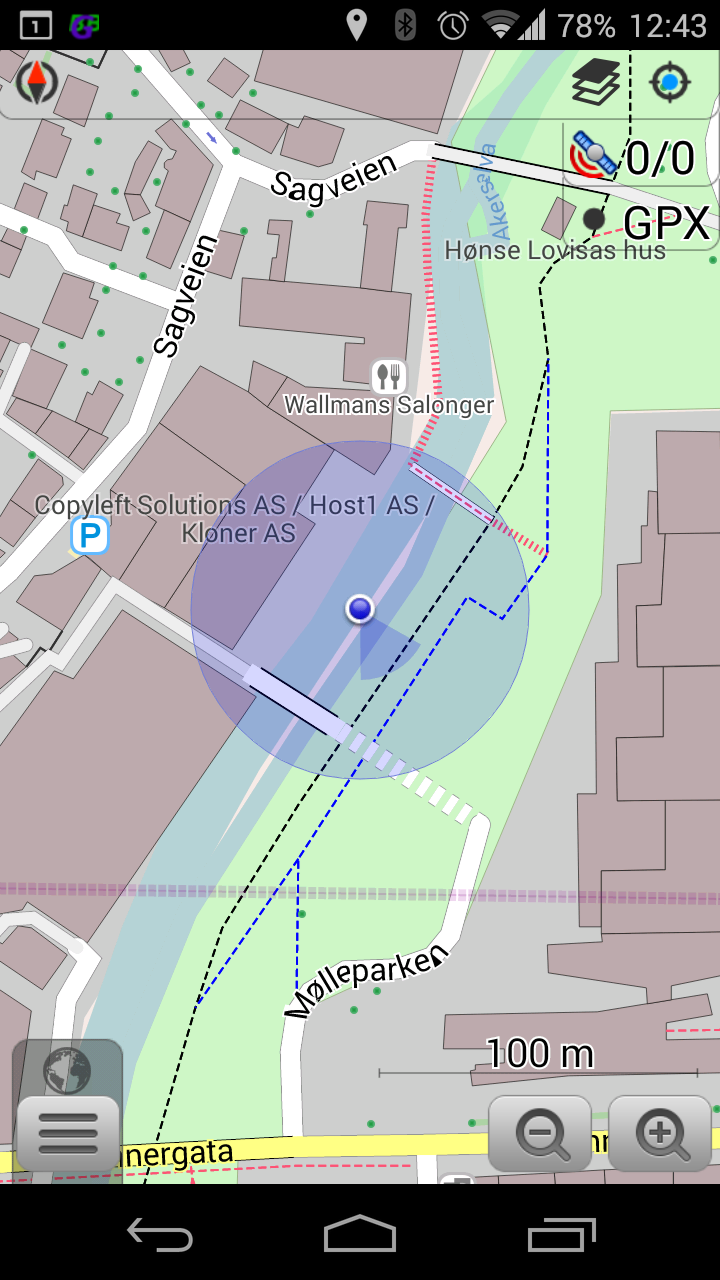
Task: Tap the globe icon above menu button
Action: 67,1071
